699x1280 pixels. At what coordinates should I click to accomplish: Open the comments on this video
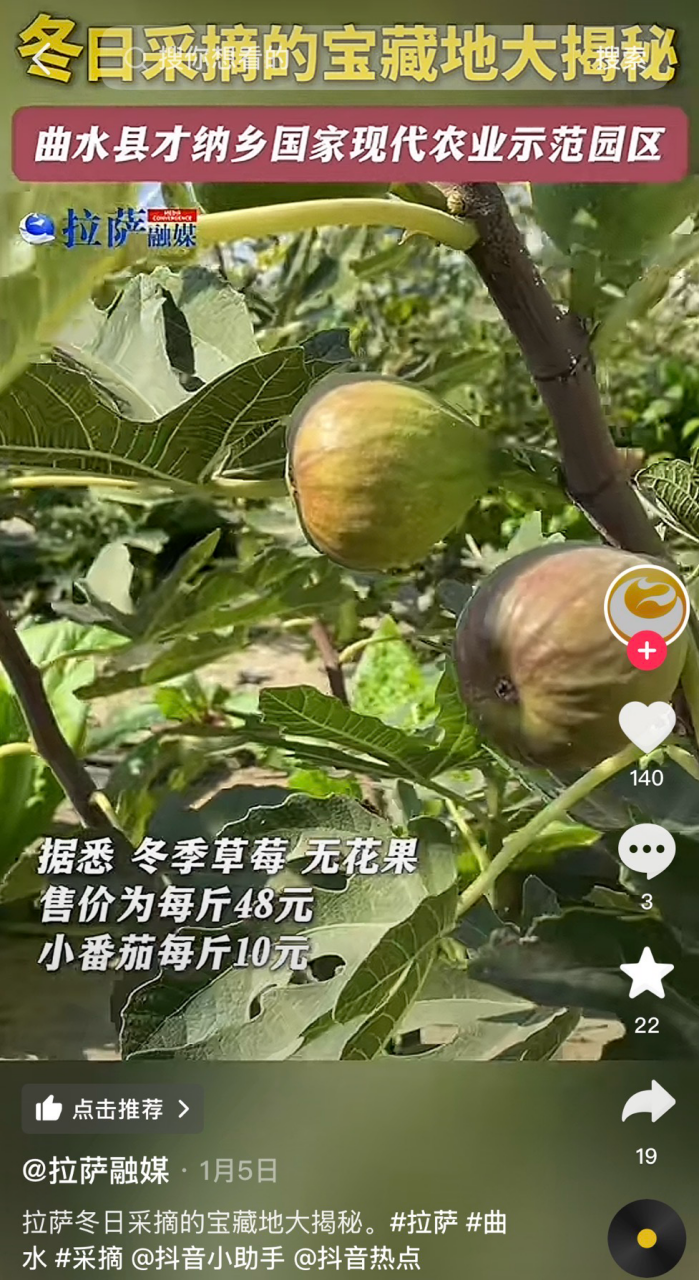647,852
